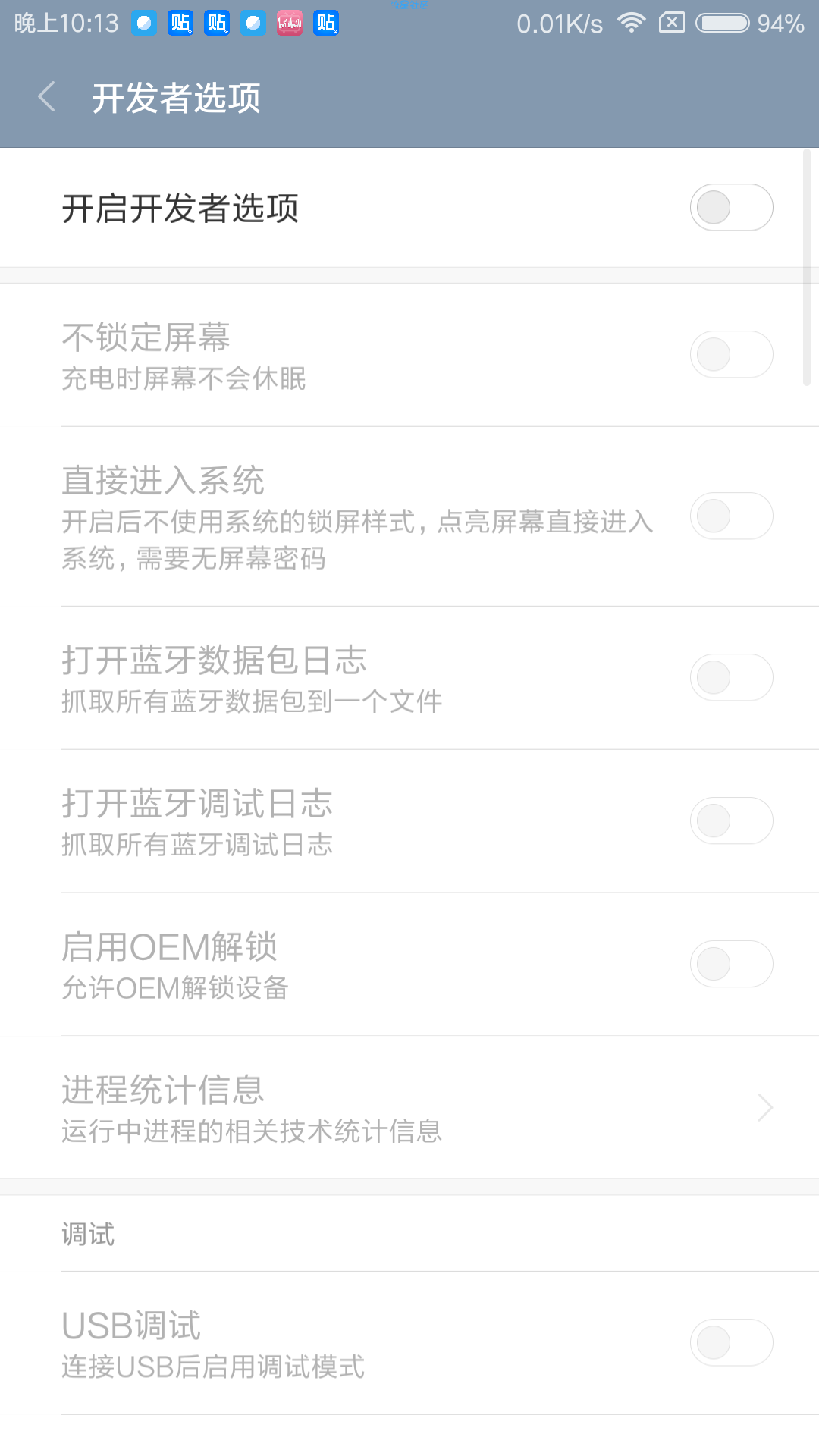Screen dimensions: 819x1456
Task: Turn on 打开蓝牙调试日志 switch
Action: [x=731, y=821]
